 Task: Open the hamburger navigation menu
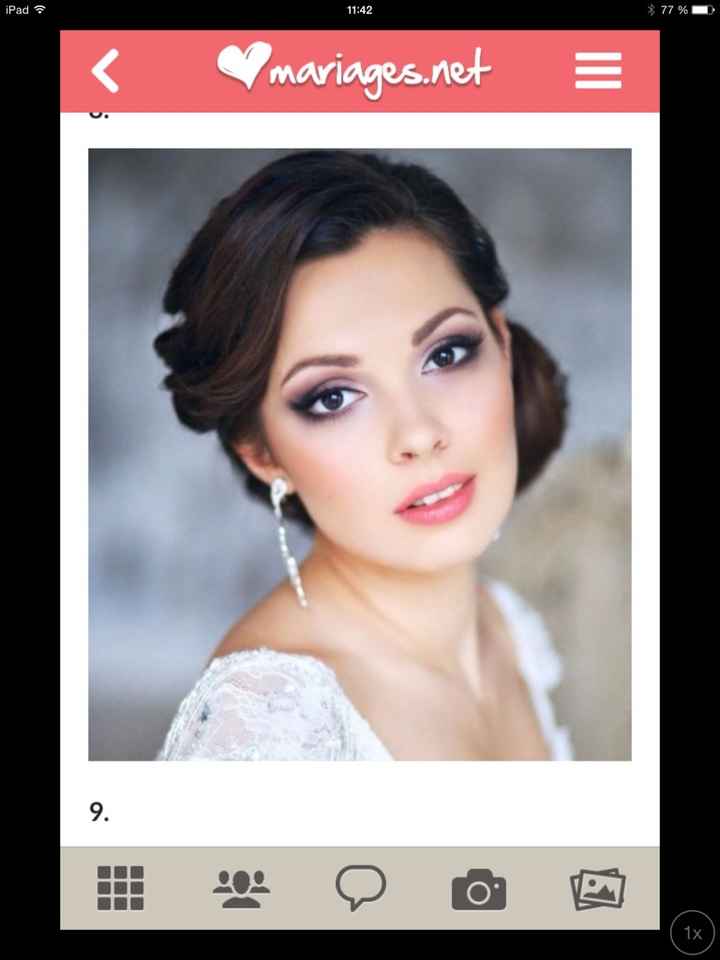(597, 71)
